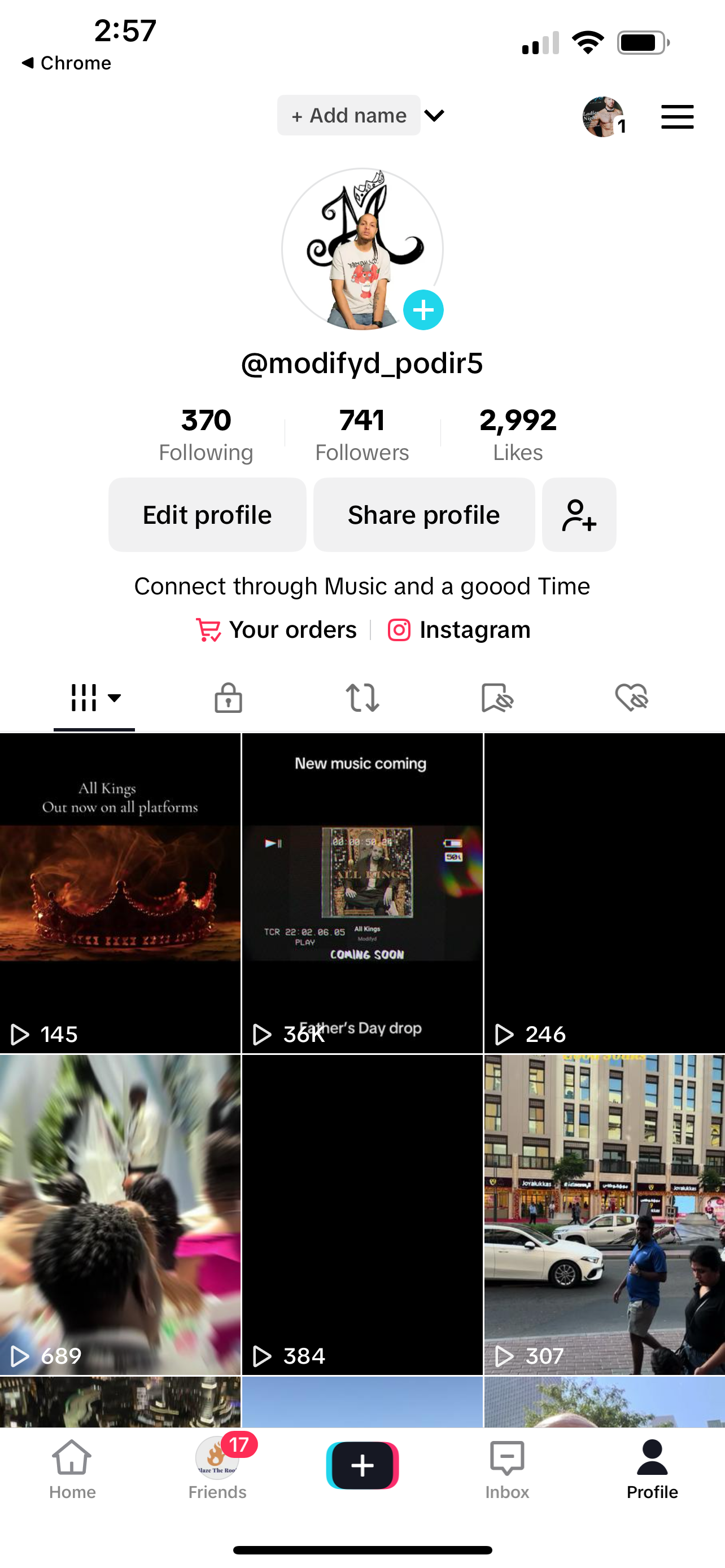Open the Friends tab
725x1568 pixels.
click(x=217, y=1467)
